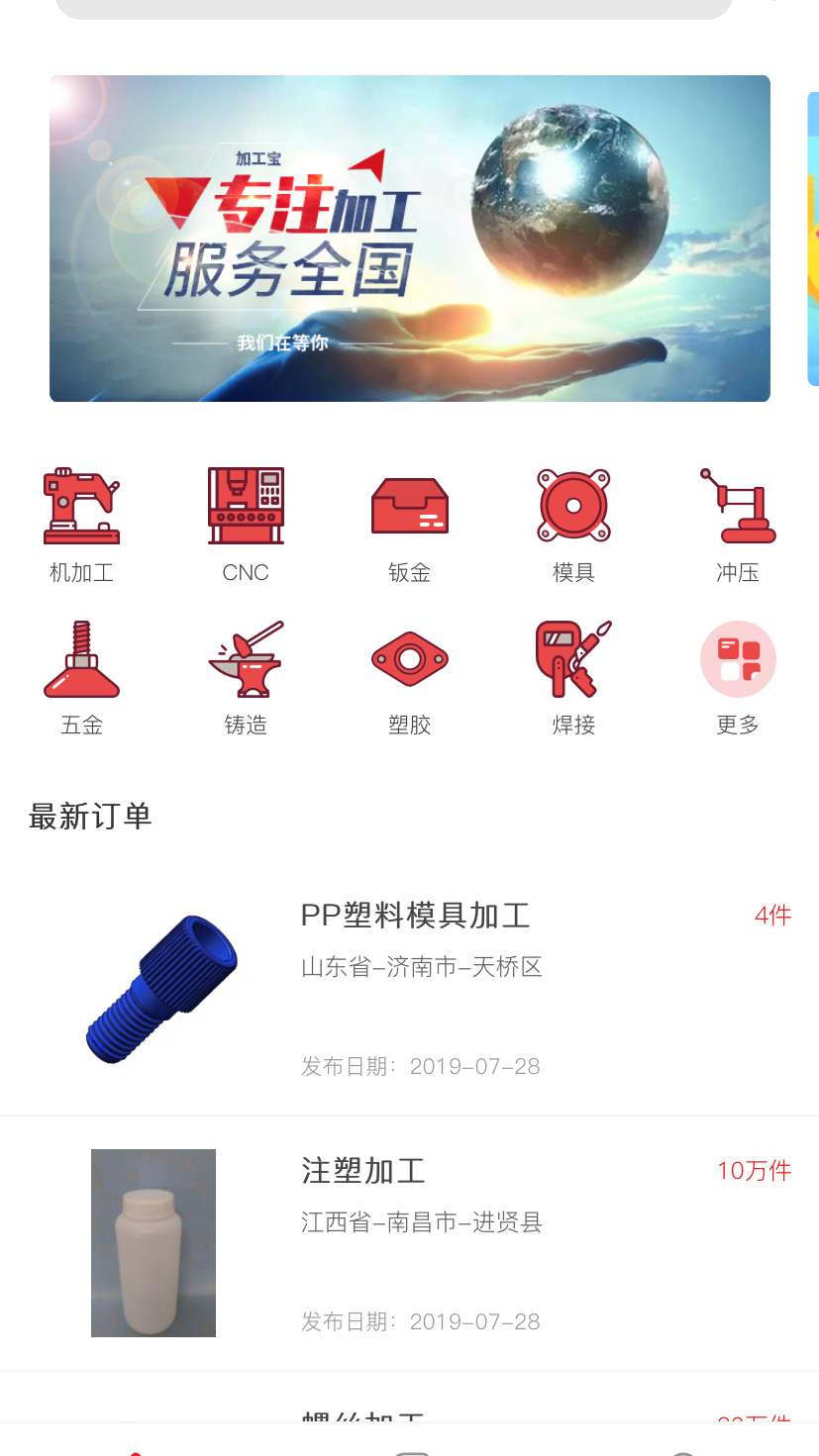Viewport: 819px width, 1456px height.
Task: Click the white bottle product image
Action: (x=153, y=1242)
